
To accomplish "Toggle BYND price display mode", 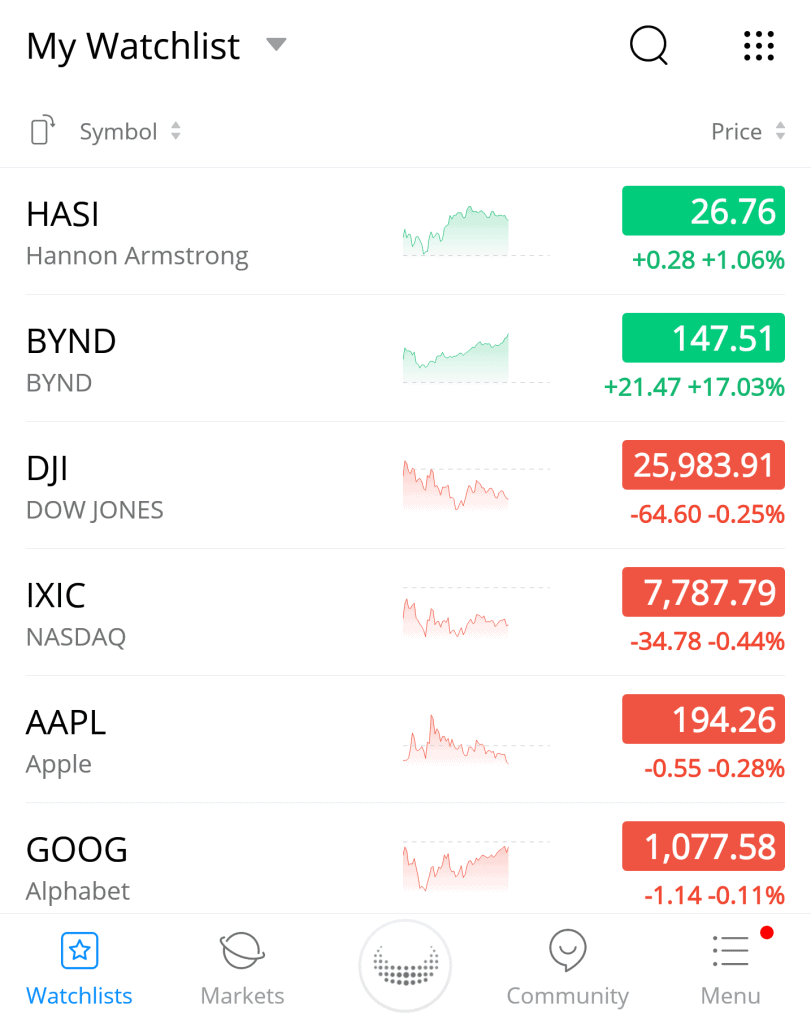I will (x=703, y=338).
